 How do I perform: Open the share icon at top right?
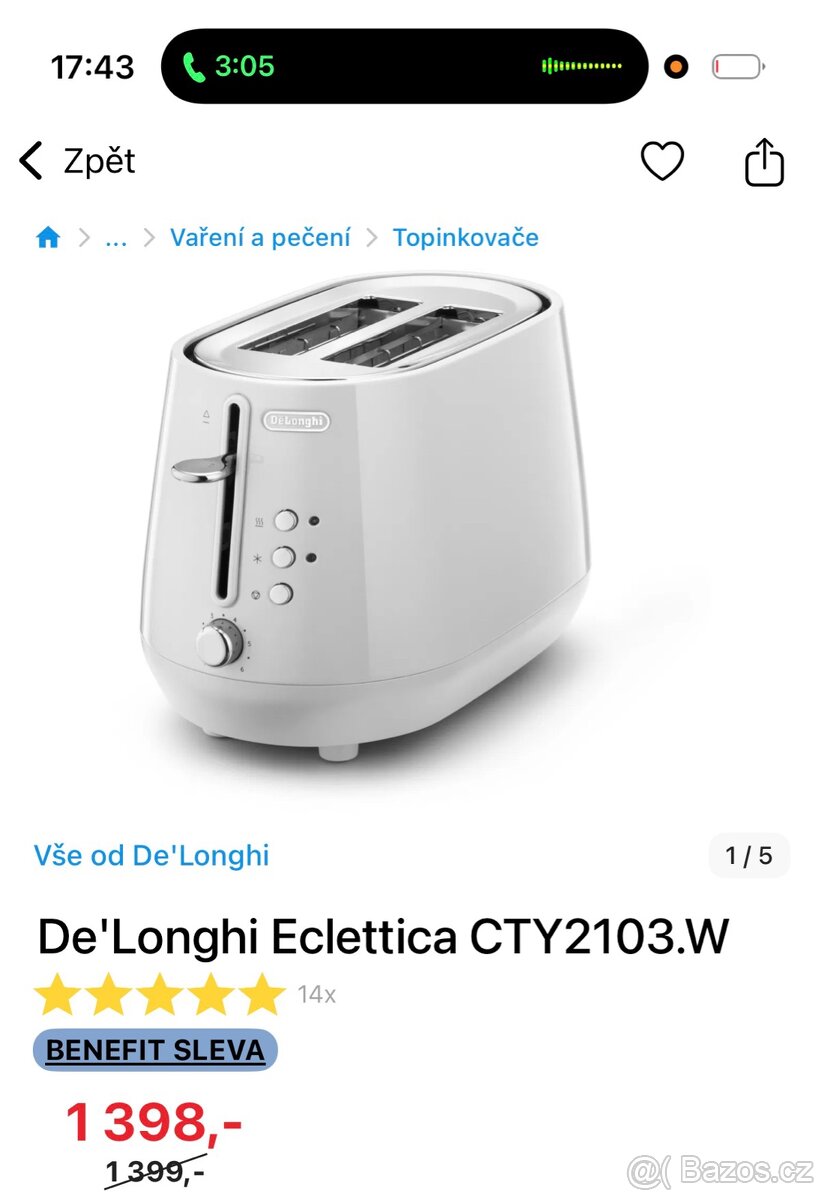point(764,161)
